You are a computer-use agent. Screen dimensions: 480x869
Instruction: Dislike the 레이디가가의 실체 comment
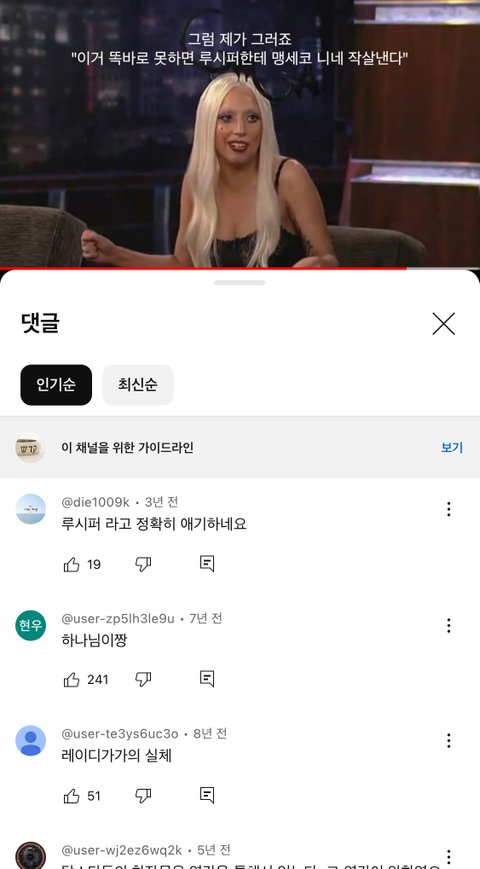click(143, 796)
